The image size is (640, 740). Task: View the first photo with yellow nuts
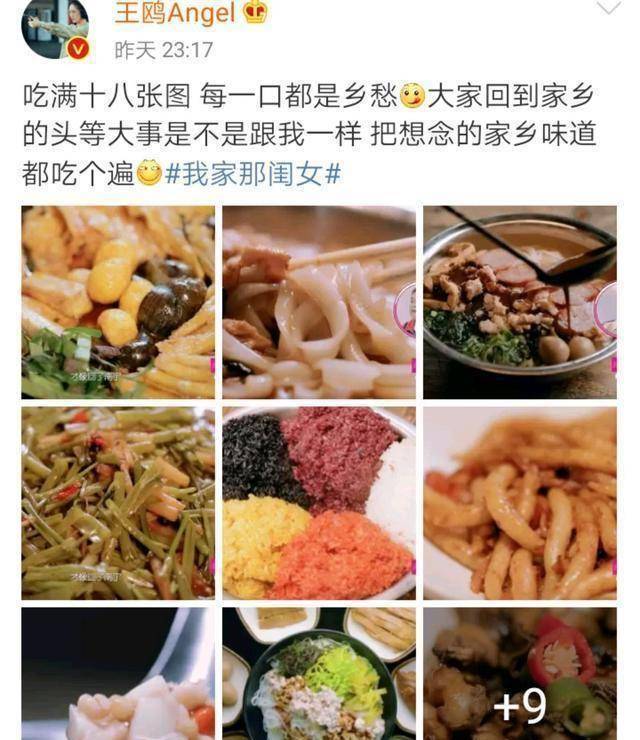(118, 302)
